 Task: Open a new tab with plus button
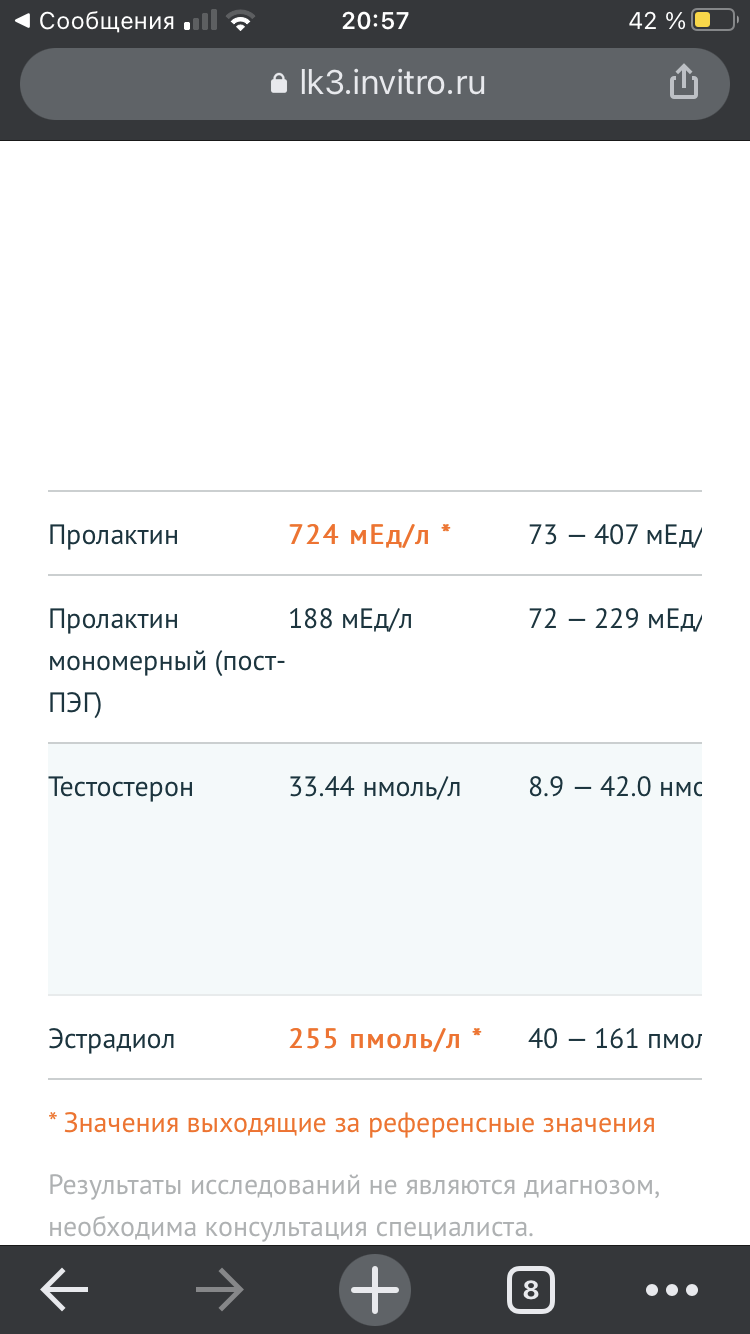[375, 1290]
